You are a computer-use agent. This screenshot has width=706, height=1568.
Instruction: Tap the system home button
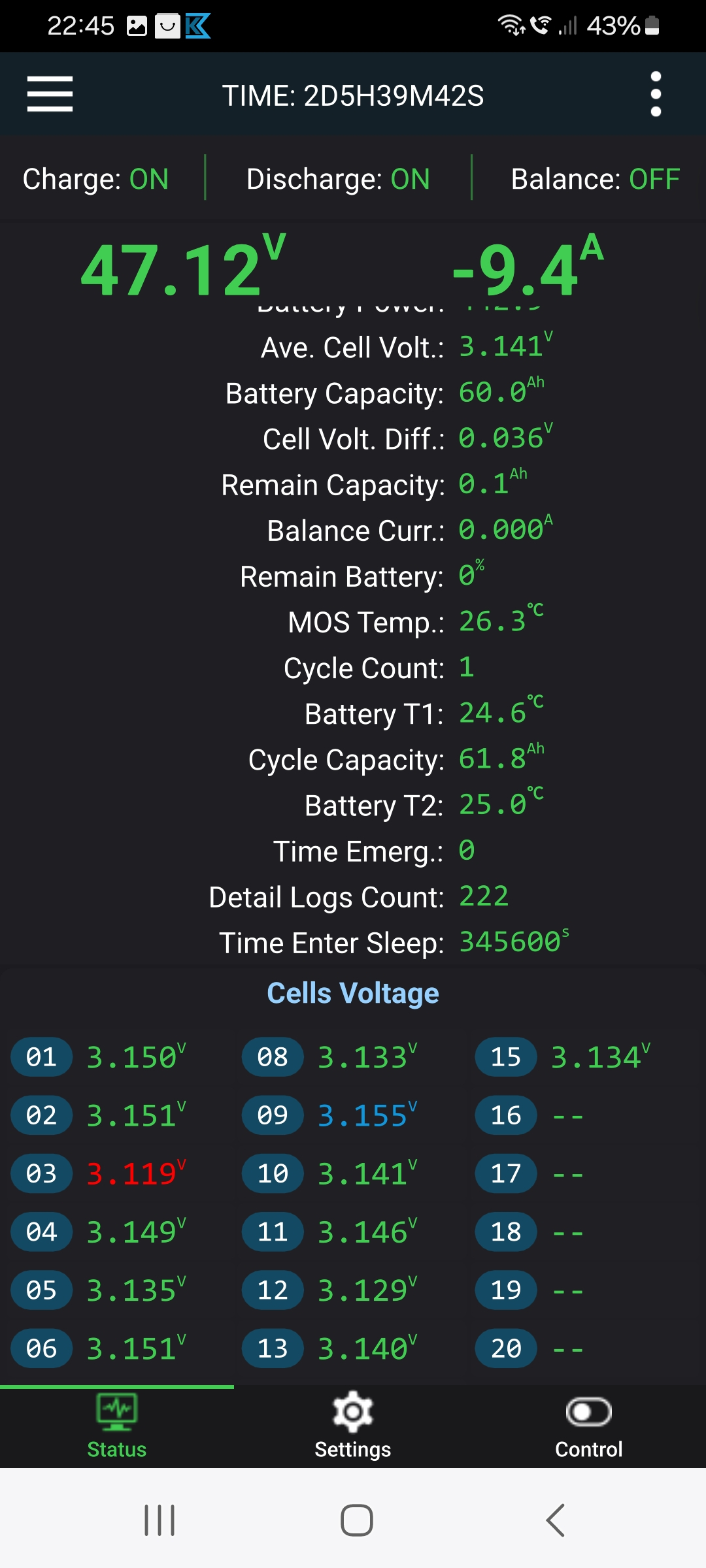click(x=356, y=1520)
